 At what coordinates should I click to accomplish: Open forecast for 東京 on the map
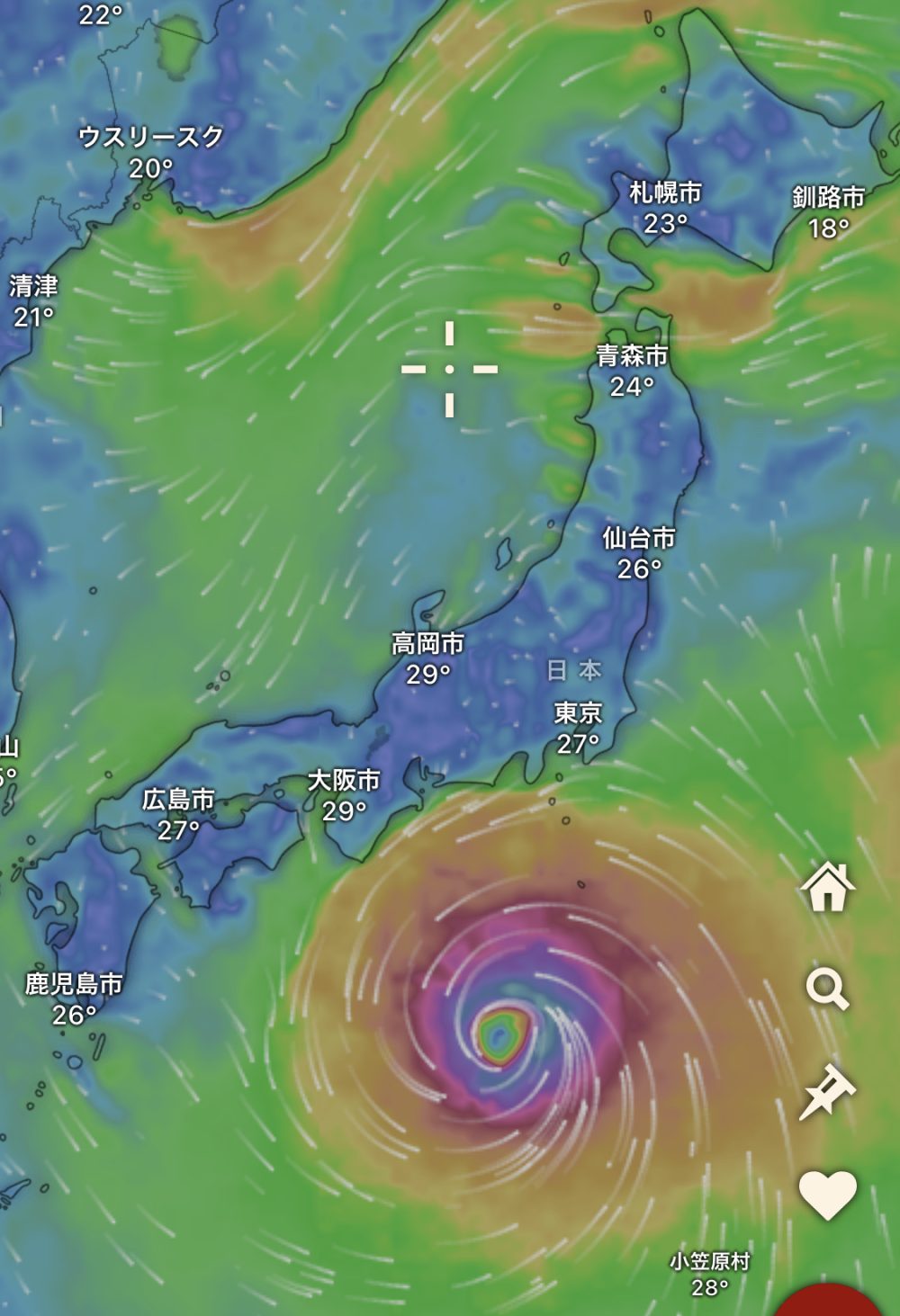[578, 728]
